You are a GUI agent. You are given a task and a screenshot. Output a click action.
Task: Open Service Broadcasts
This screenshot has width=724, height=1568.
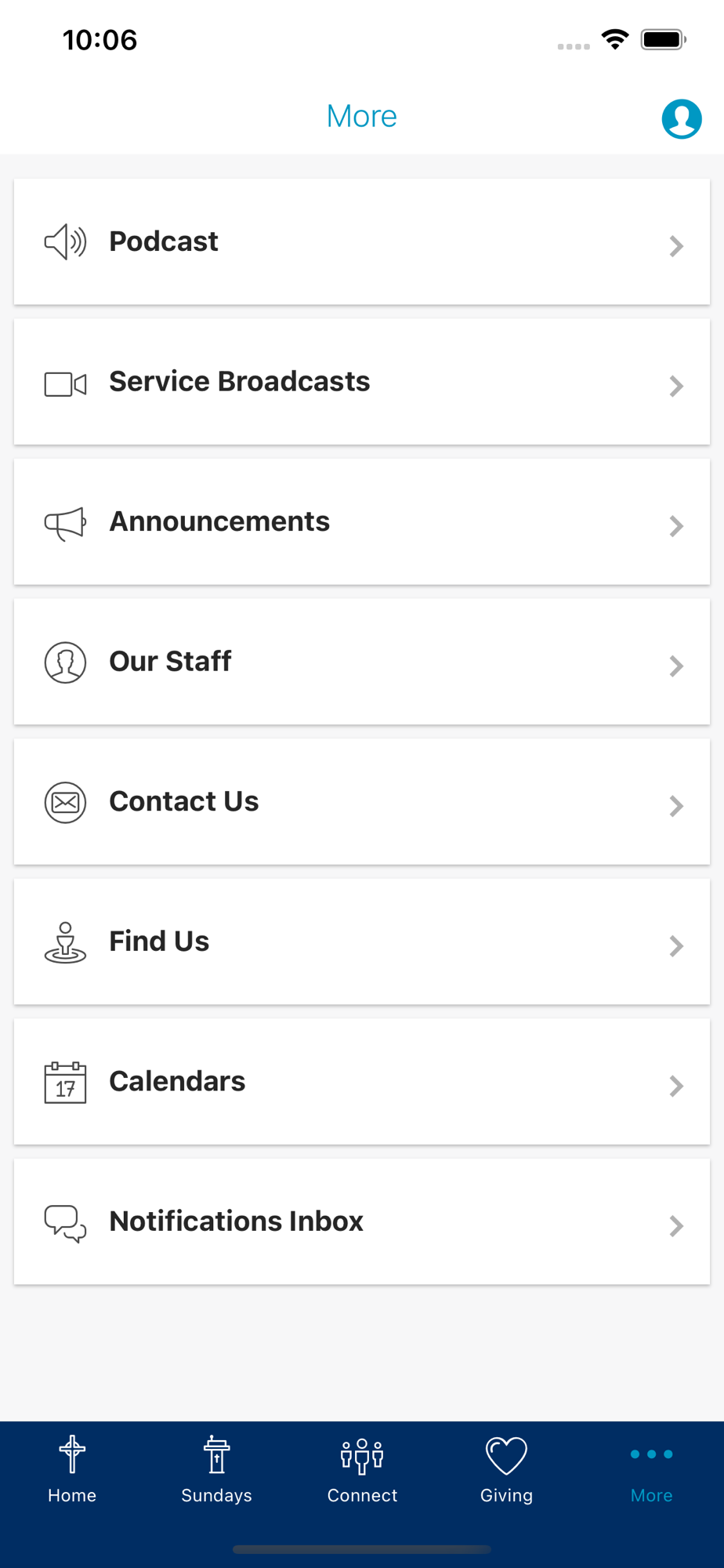tap(362, 382)
